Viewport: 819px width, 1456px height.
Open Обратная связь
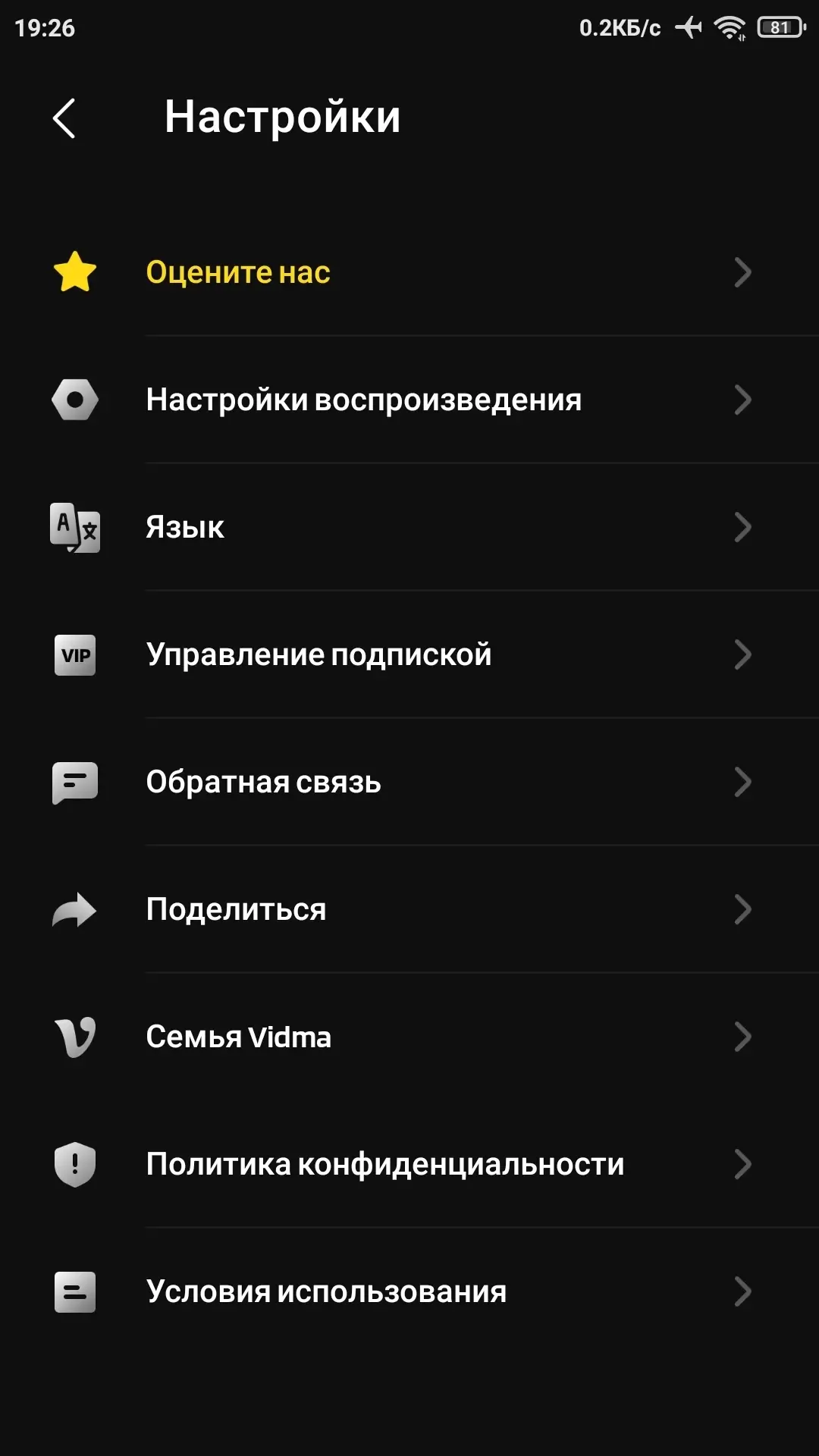(409, 782)
